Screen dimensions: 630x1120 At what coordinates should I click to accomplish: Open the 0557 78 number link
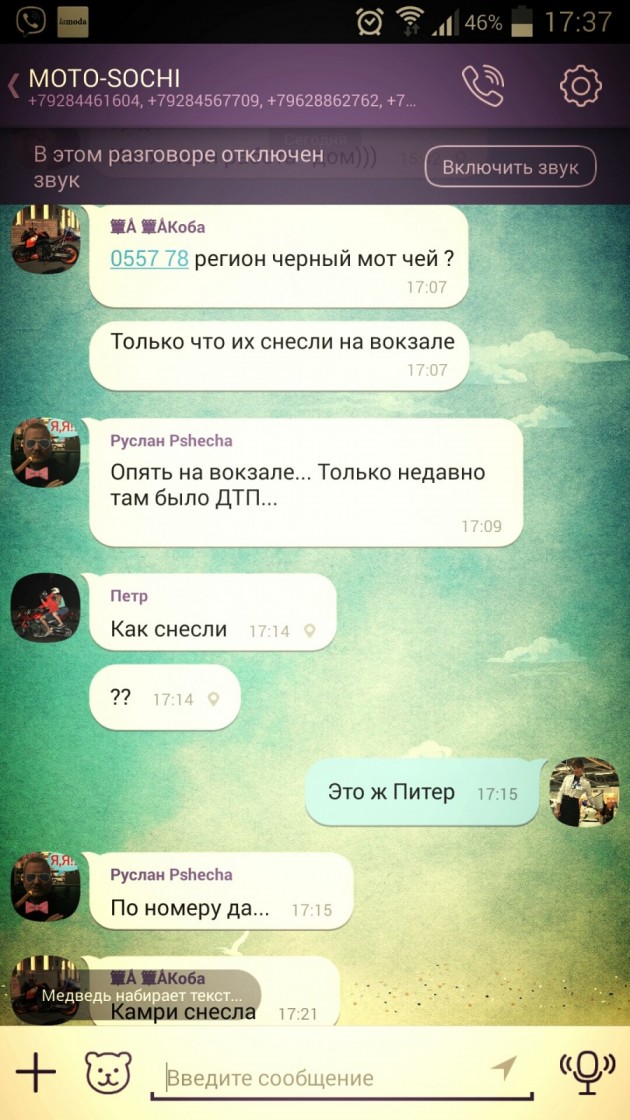[x=149, y=259]
